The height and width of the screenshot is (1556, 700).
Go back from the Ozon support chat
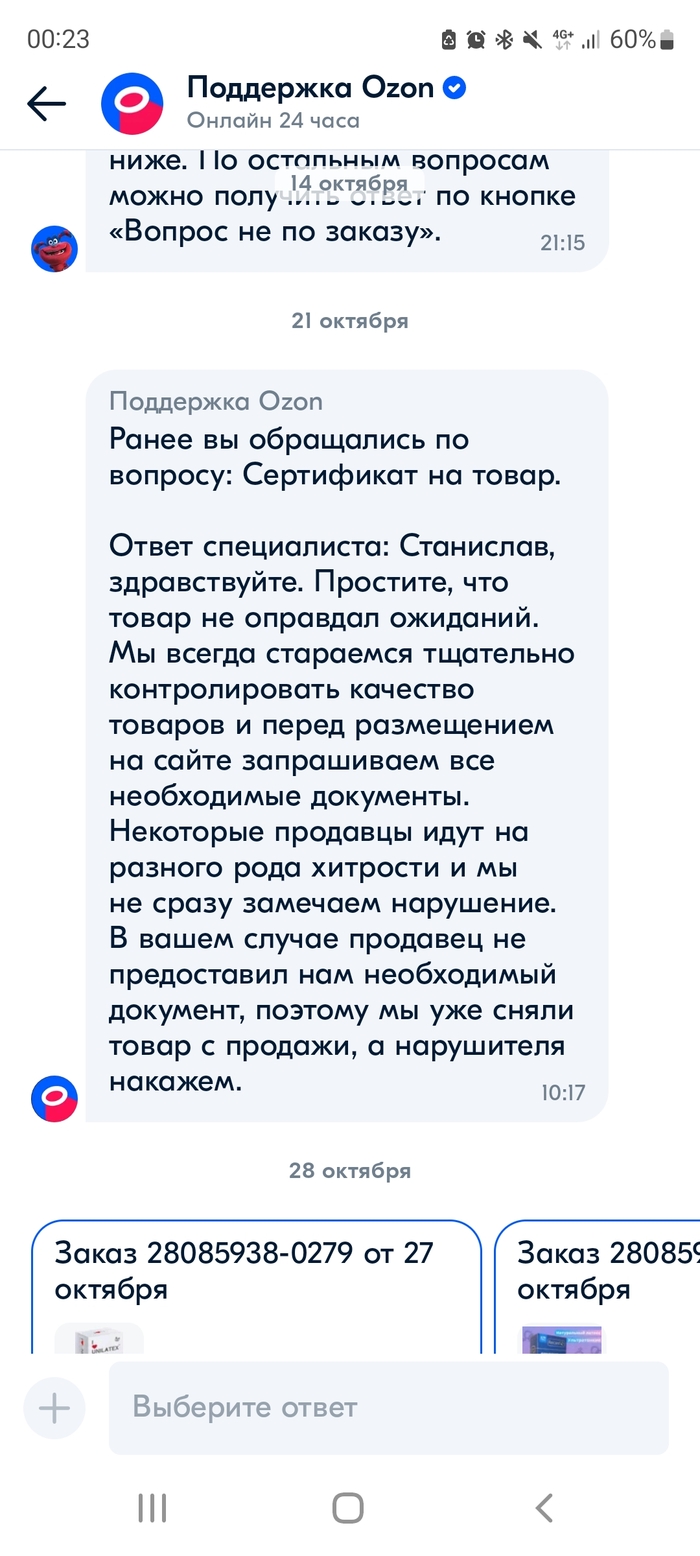tap(46, 103)
